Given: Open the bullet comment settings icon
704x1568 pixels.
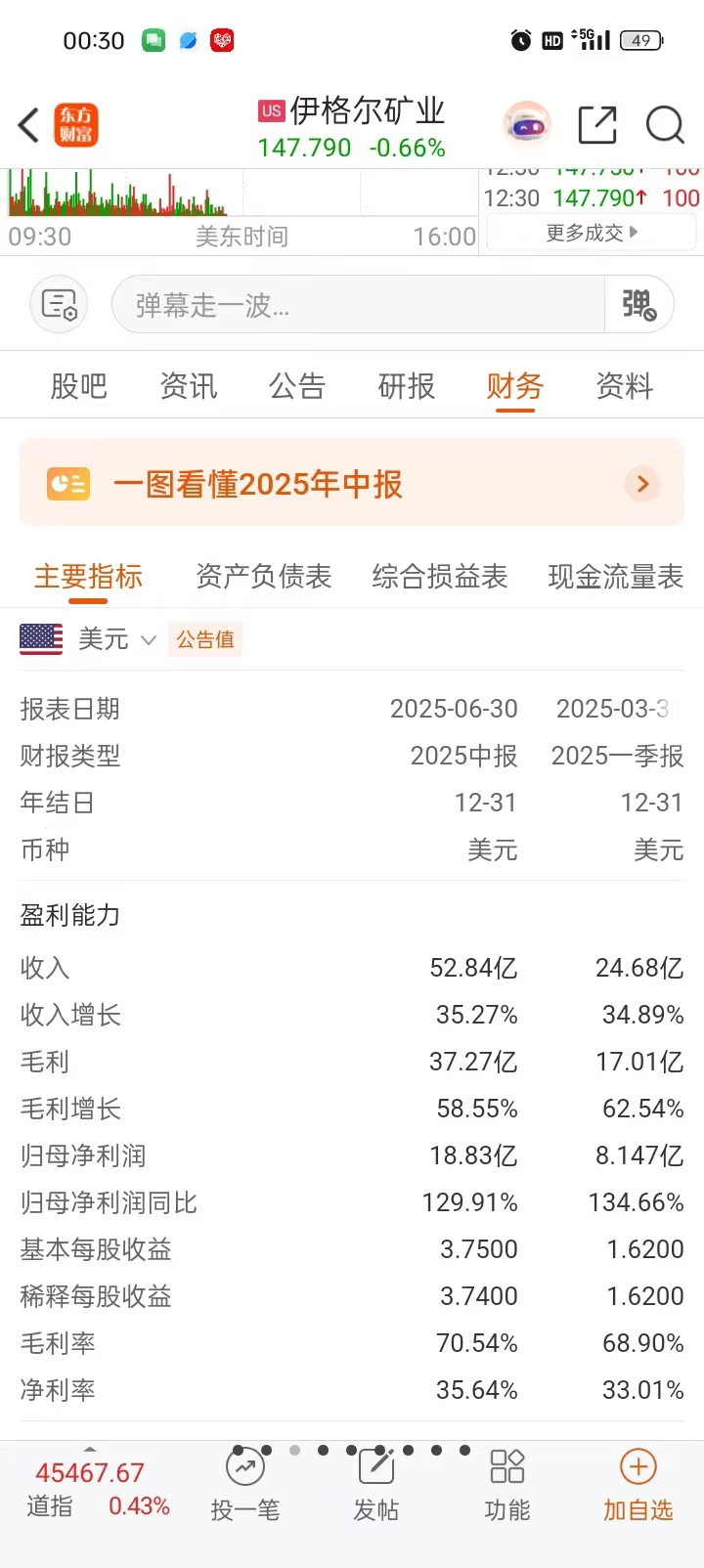Looking at the screenshot, I should tap(60, 305).
